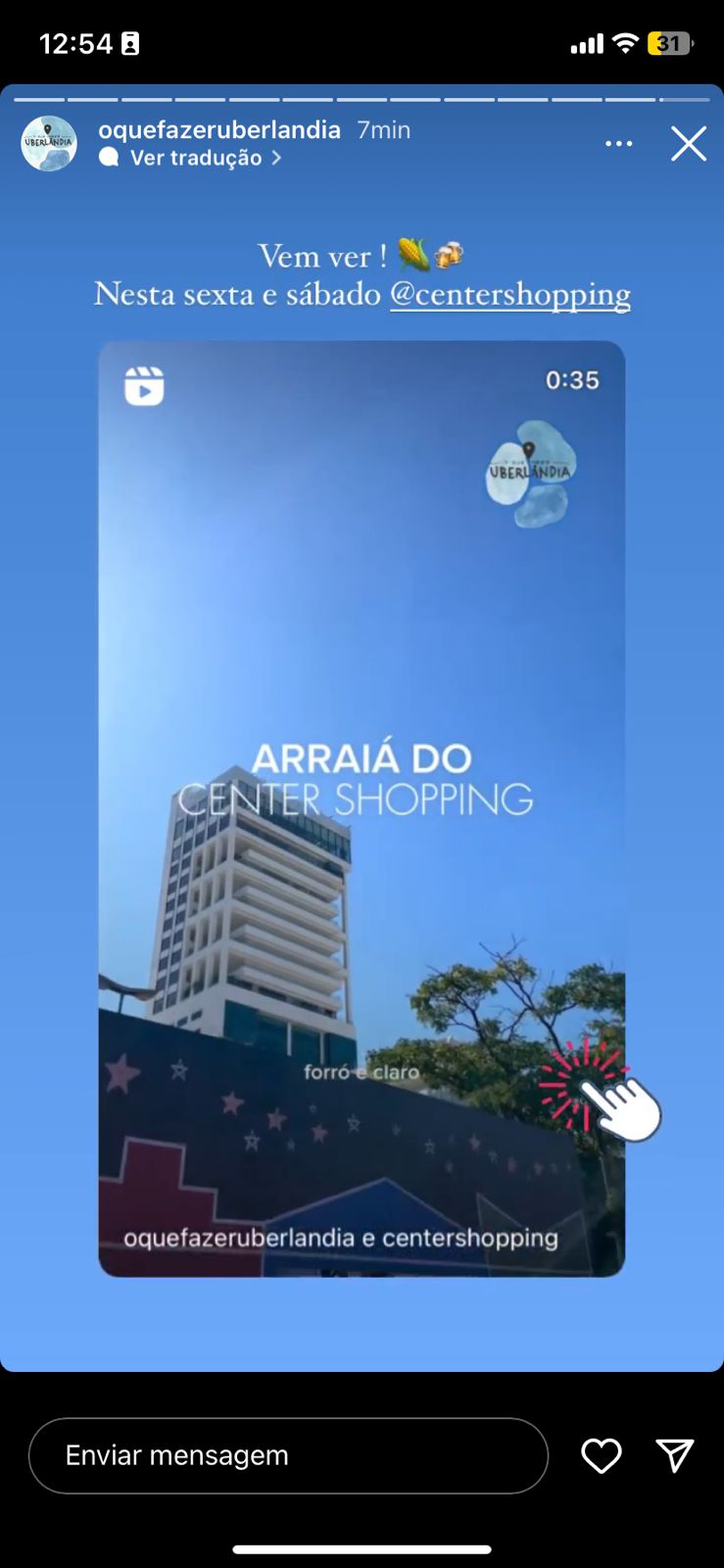Tap the Ver tradução link
724x1568 pixels.
point(196,158)
